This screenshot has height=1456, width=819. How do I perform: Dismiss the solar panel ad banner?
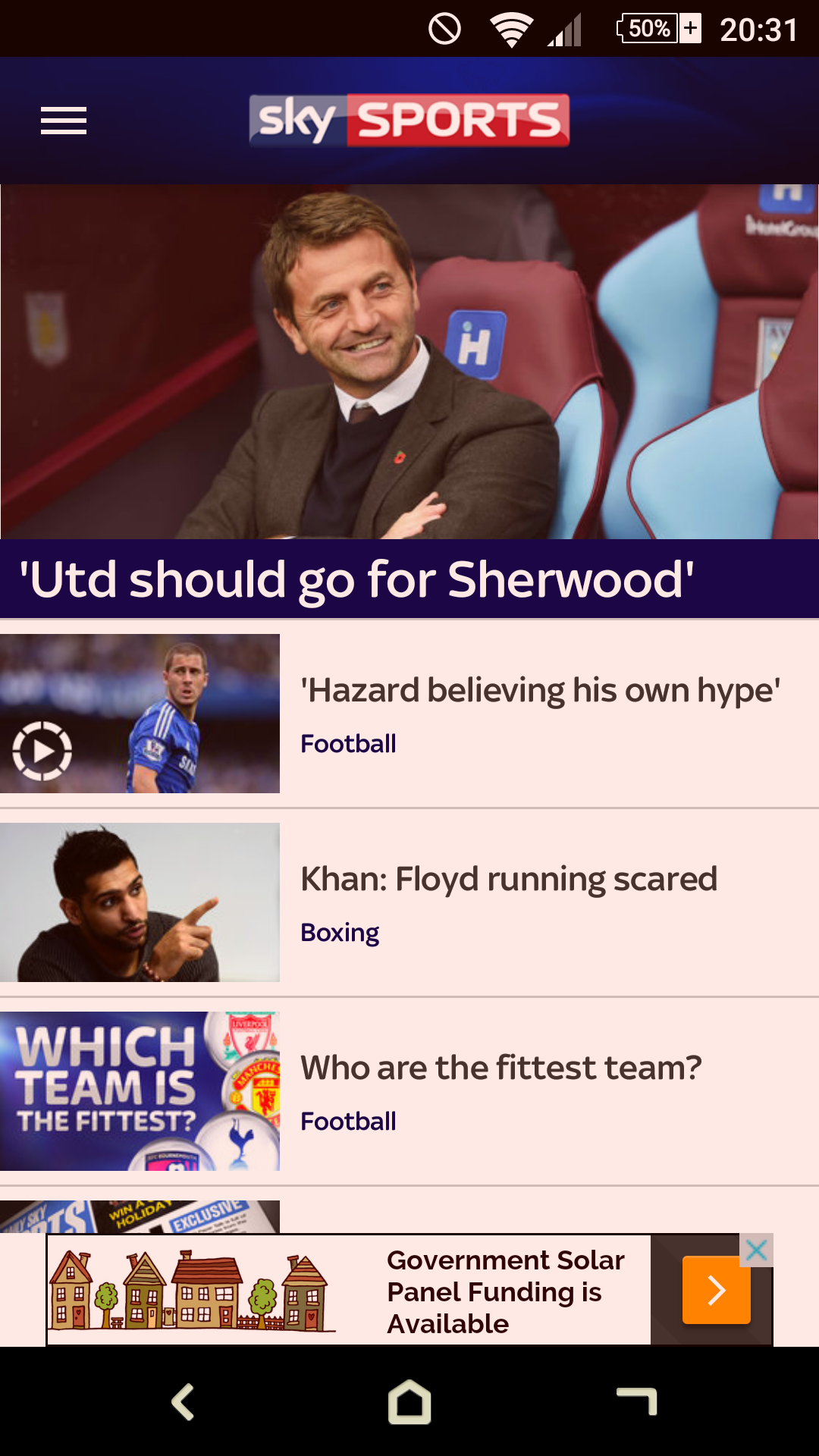point(756,1250)
